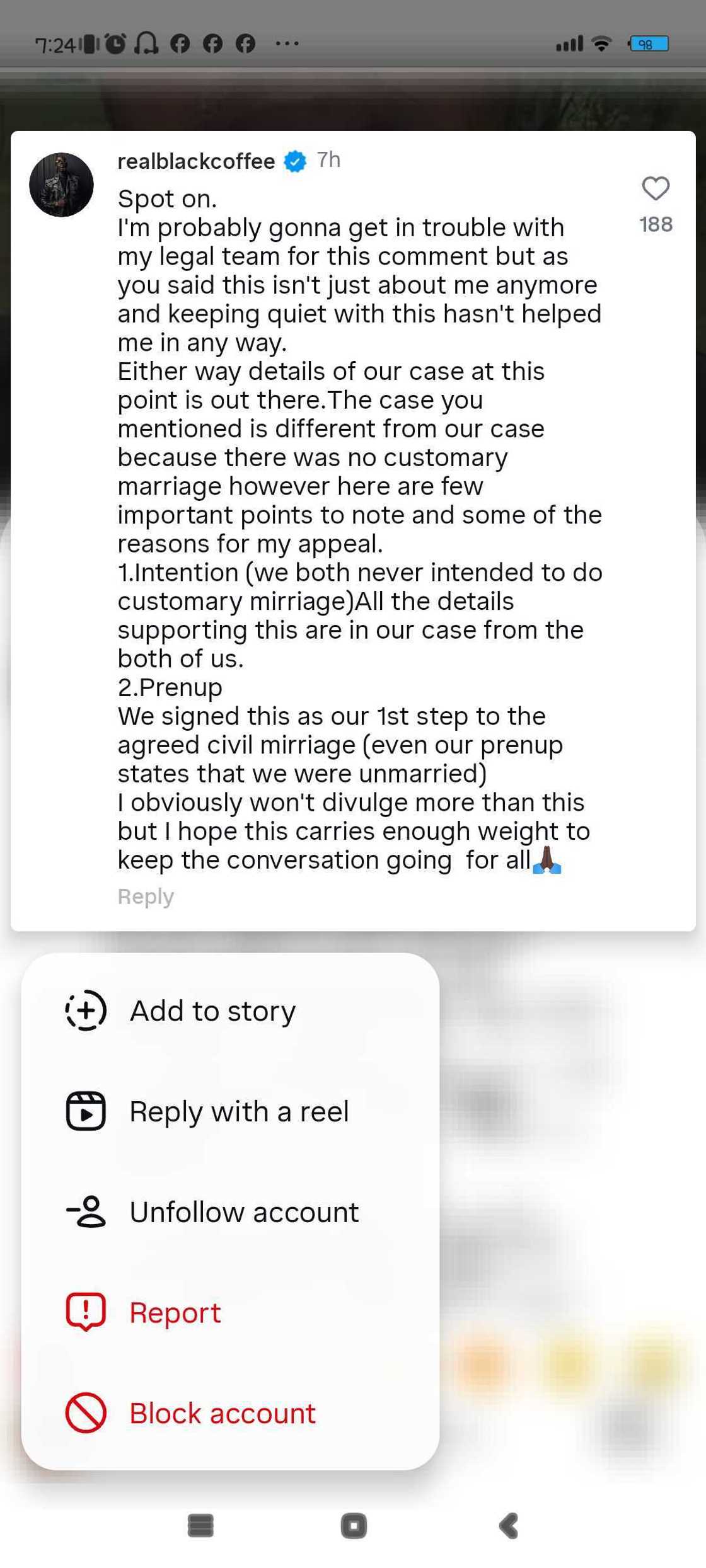Choose Unfollow account from the menu
706x1568 pixels.
coord(243,1211)
